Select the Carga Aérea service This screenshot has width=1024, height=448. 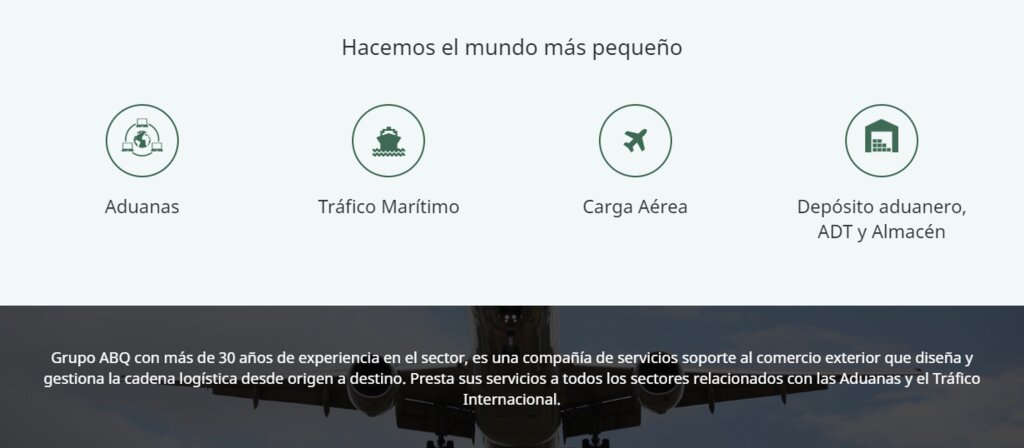tap(635, 141)
